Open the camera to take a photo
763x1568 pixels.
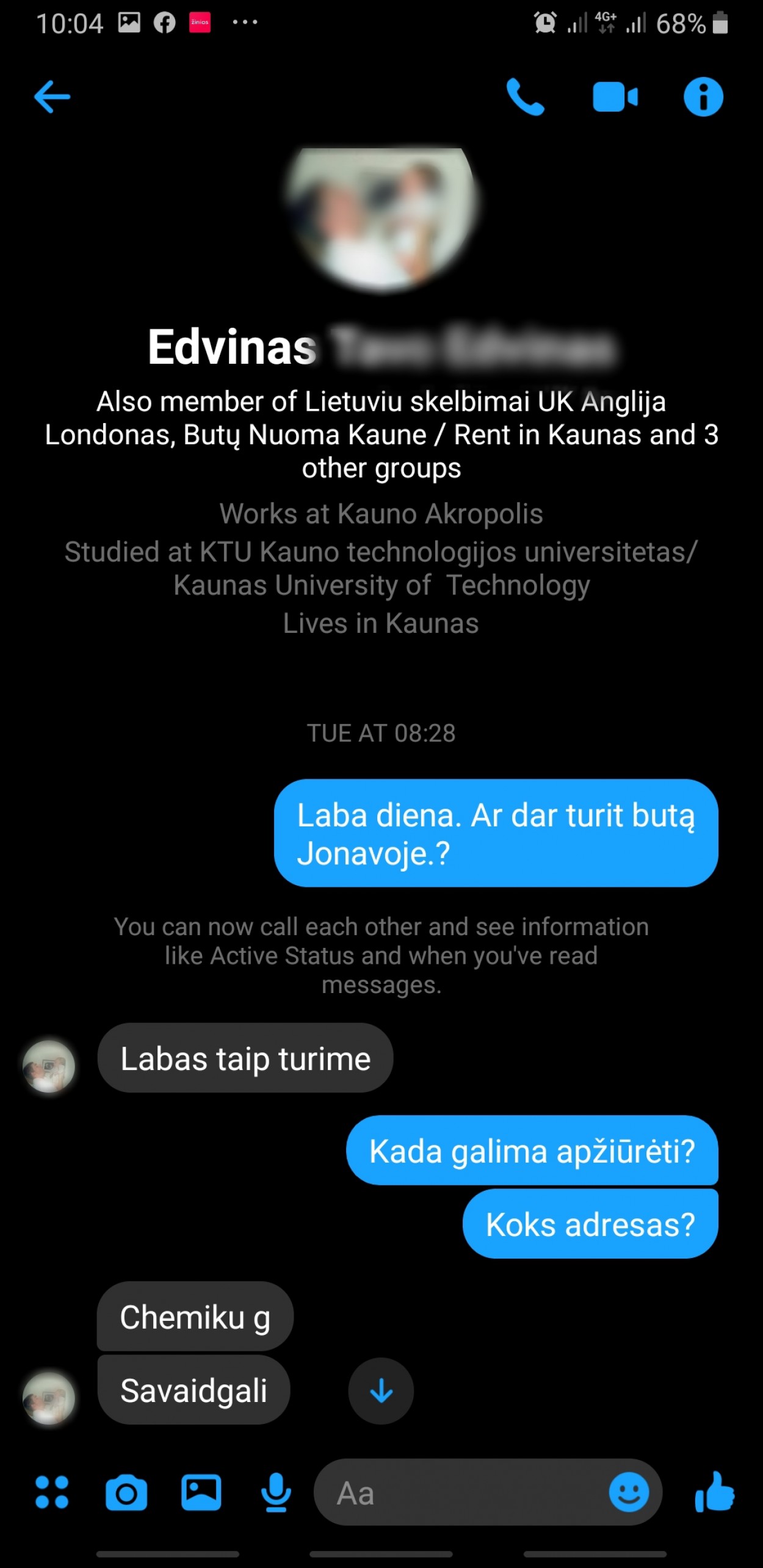[x=126, y=1492]
